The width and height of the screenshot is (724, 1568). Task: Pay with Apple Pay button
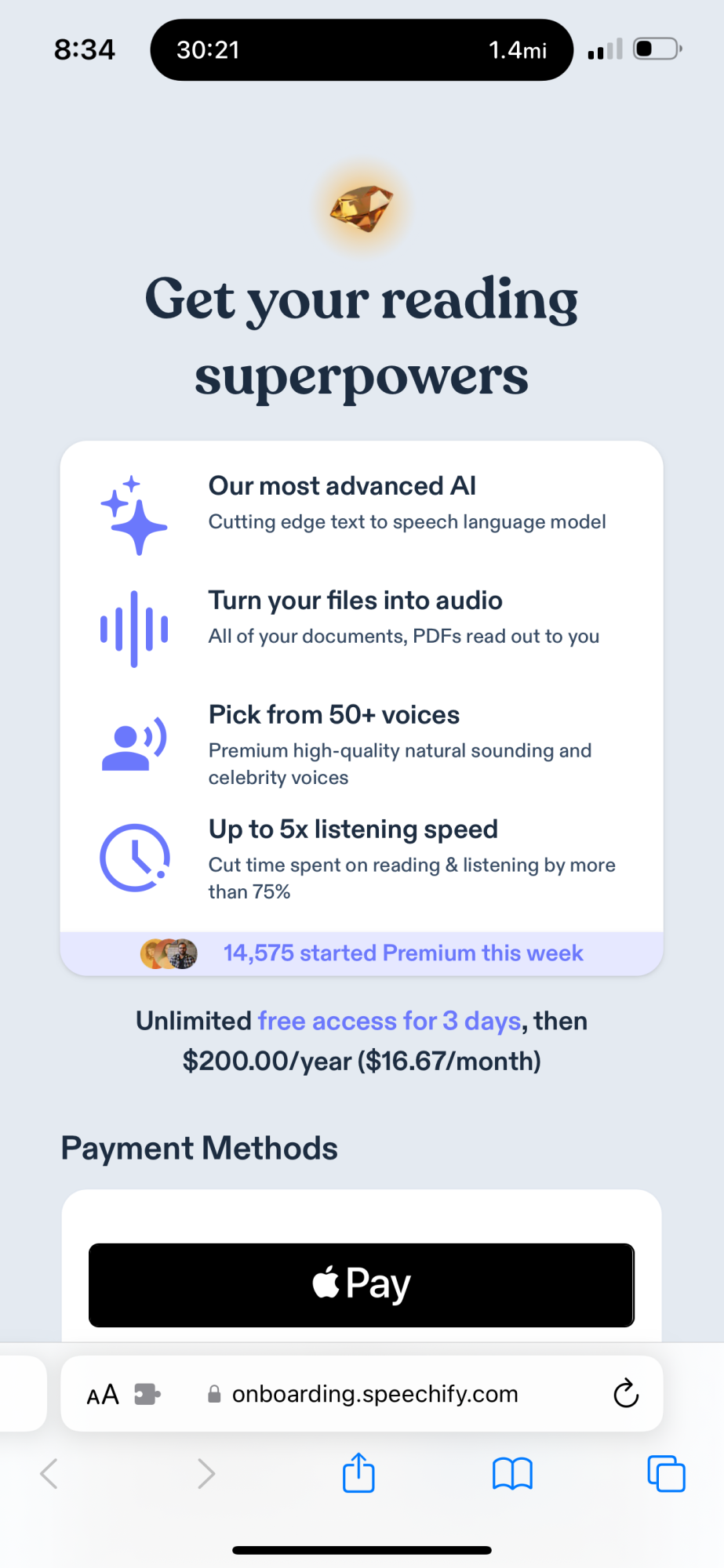pos(361,1284)
